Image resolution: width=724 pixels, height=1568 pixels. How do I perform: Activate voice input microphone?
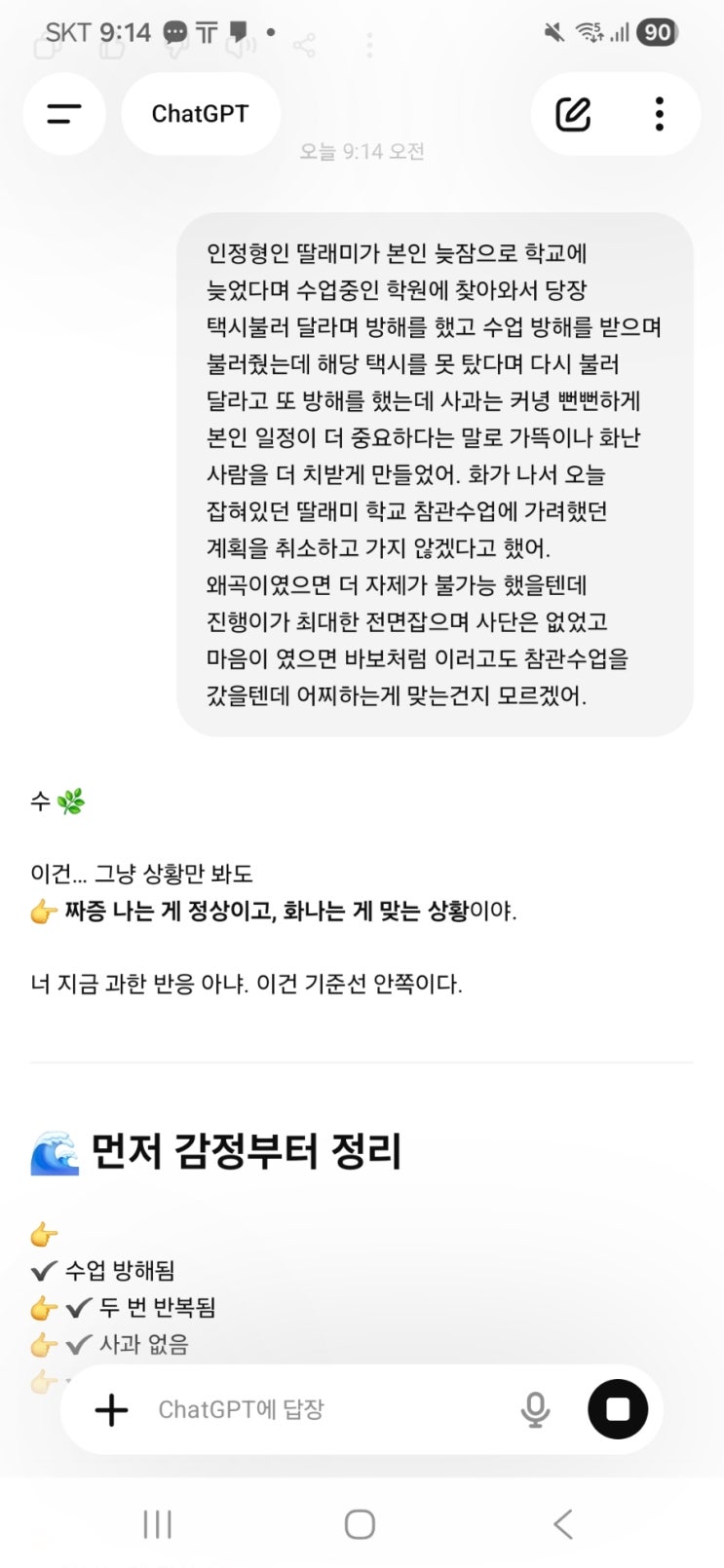tap(535, 1409)
